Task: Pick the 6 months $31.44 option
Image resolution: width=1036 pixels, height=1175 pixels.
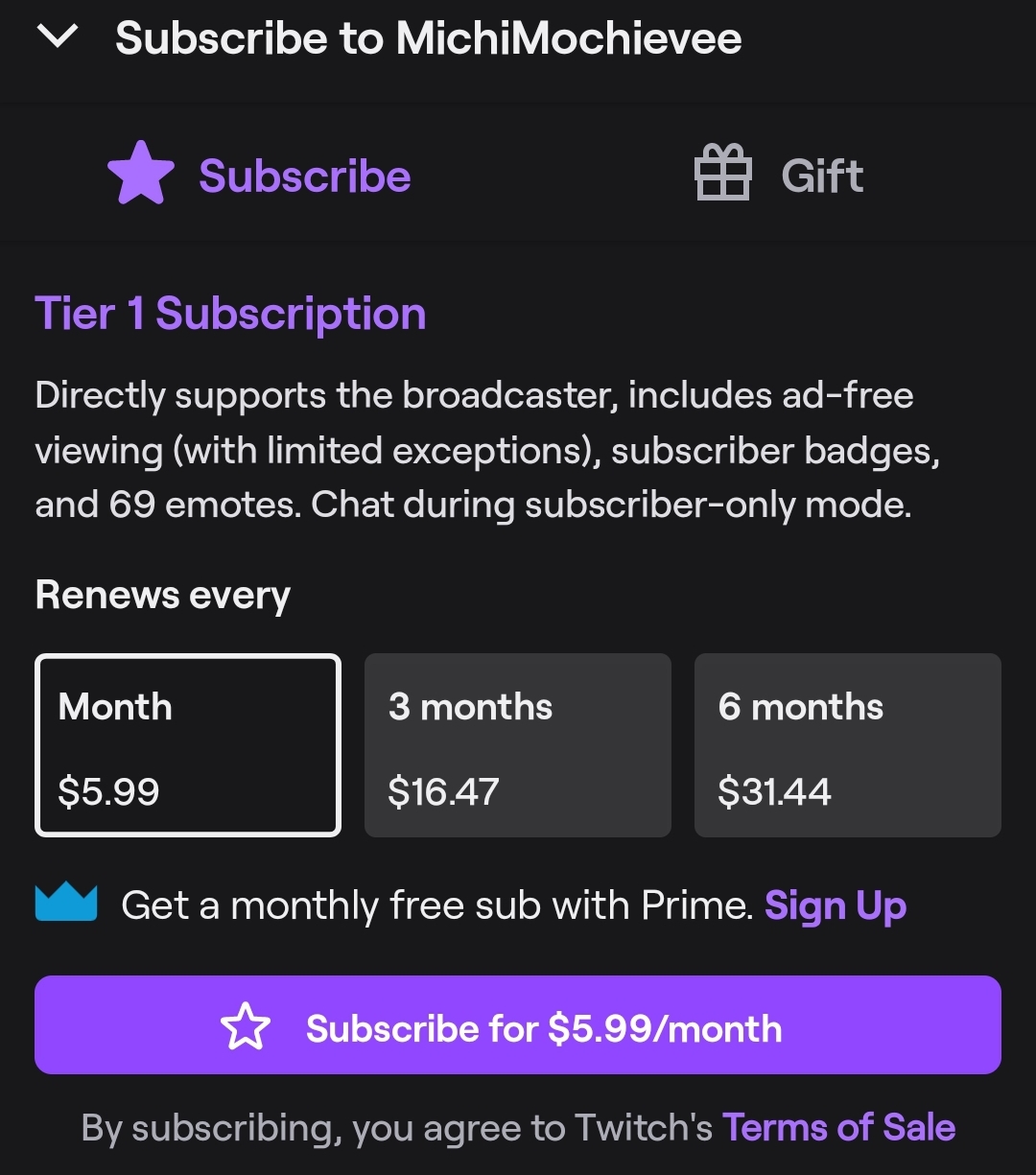Action: (x=847, y=745)
